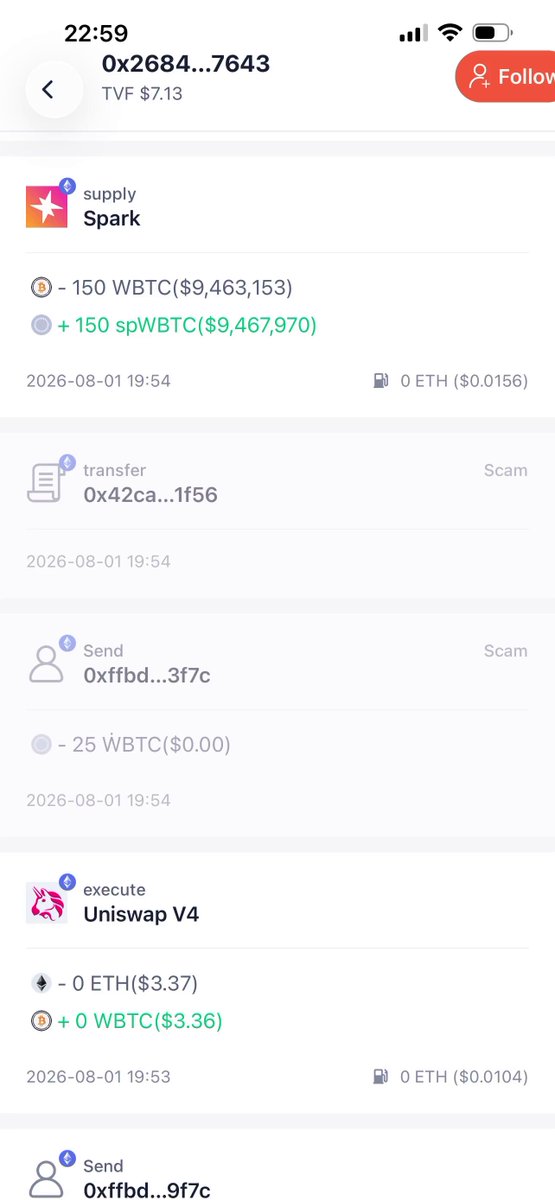This screenshot has height=1200, width=555.
Task: Open the Uniswap V4 execute transaction
Action: point(277,982)
